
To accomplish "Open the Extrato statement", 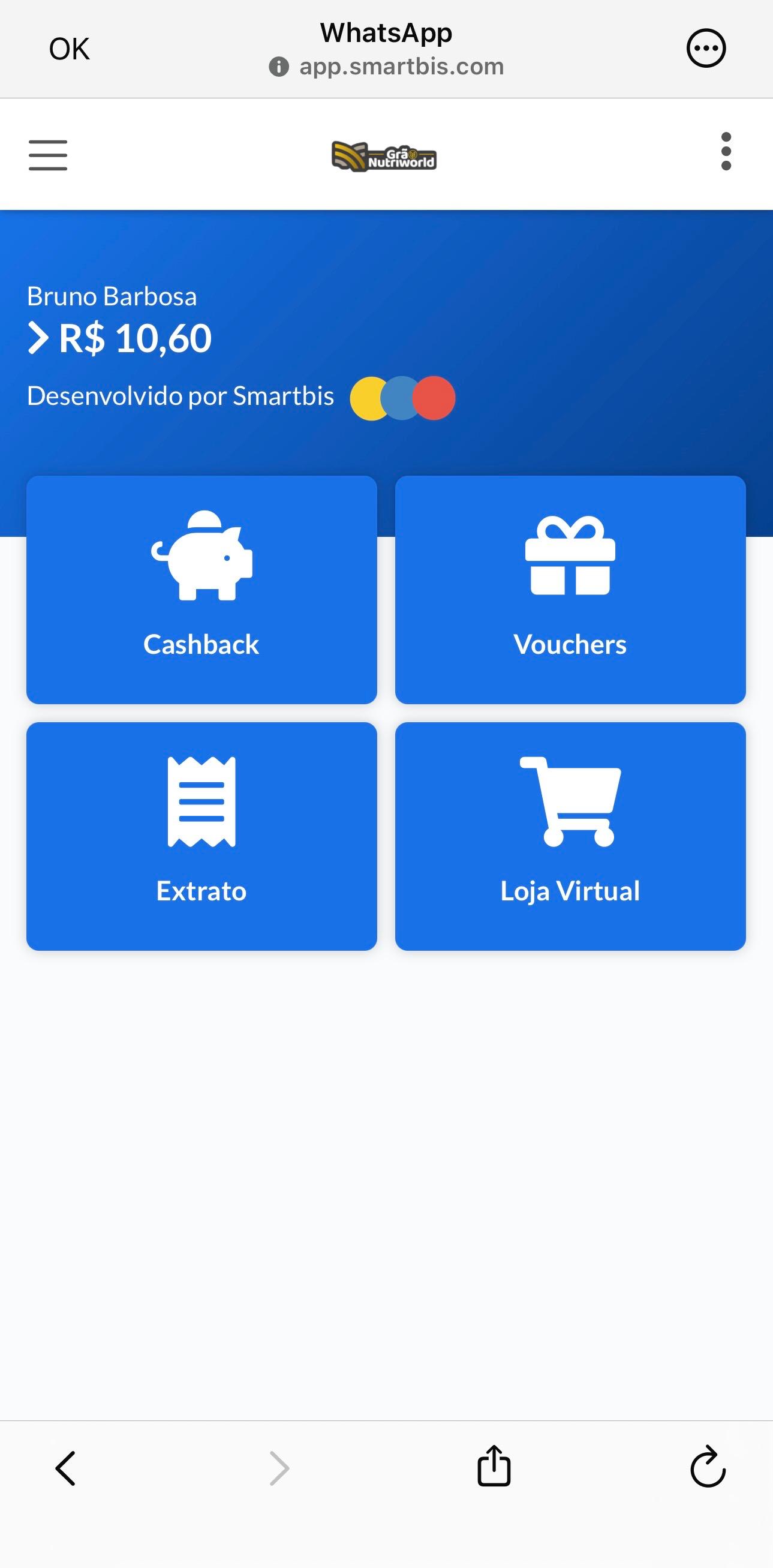I will [201, 836].
